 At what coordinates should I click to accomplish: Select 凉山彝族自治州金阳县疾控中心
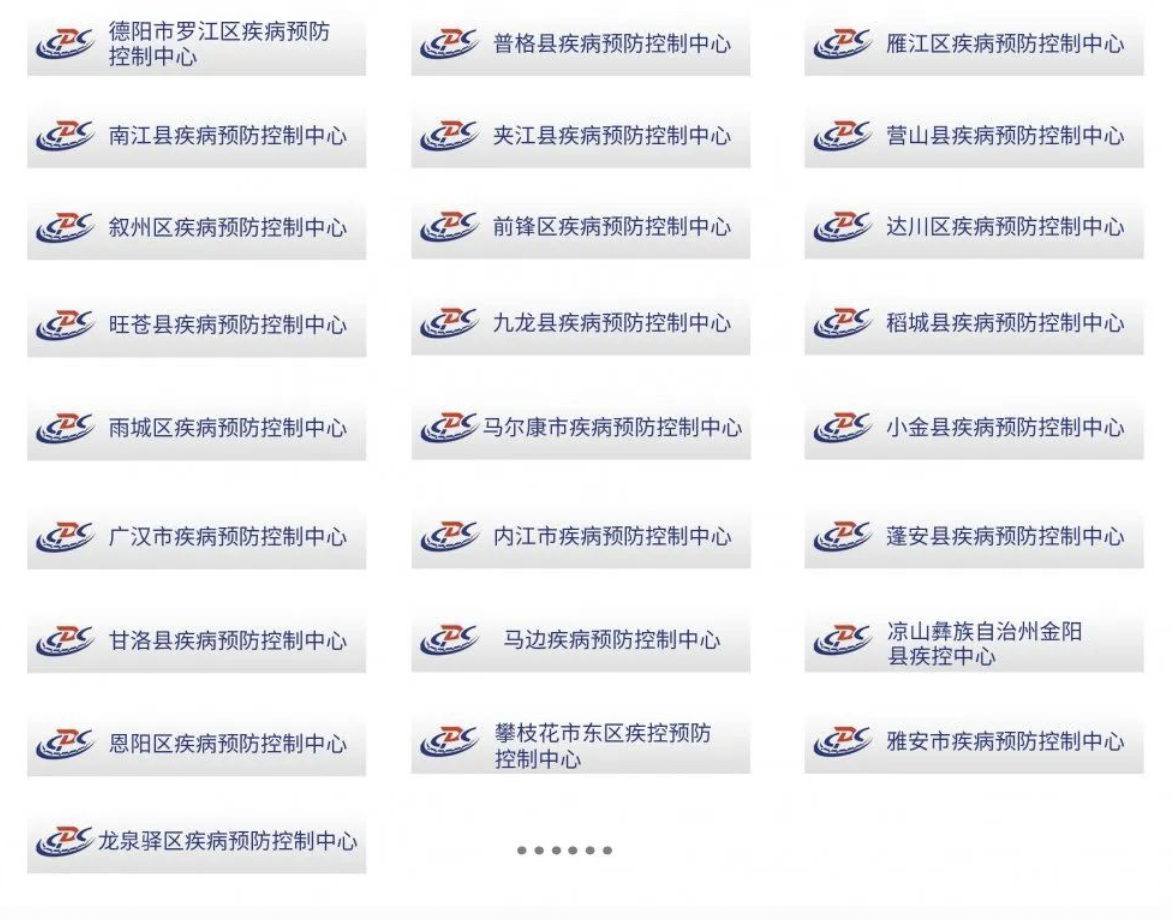974,643
